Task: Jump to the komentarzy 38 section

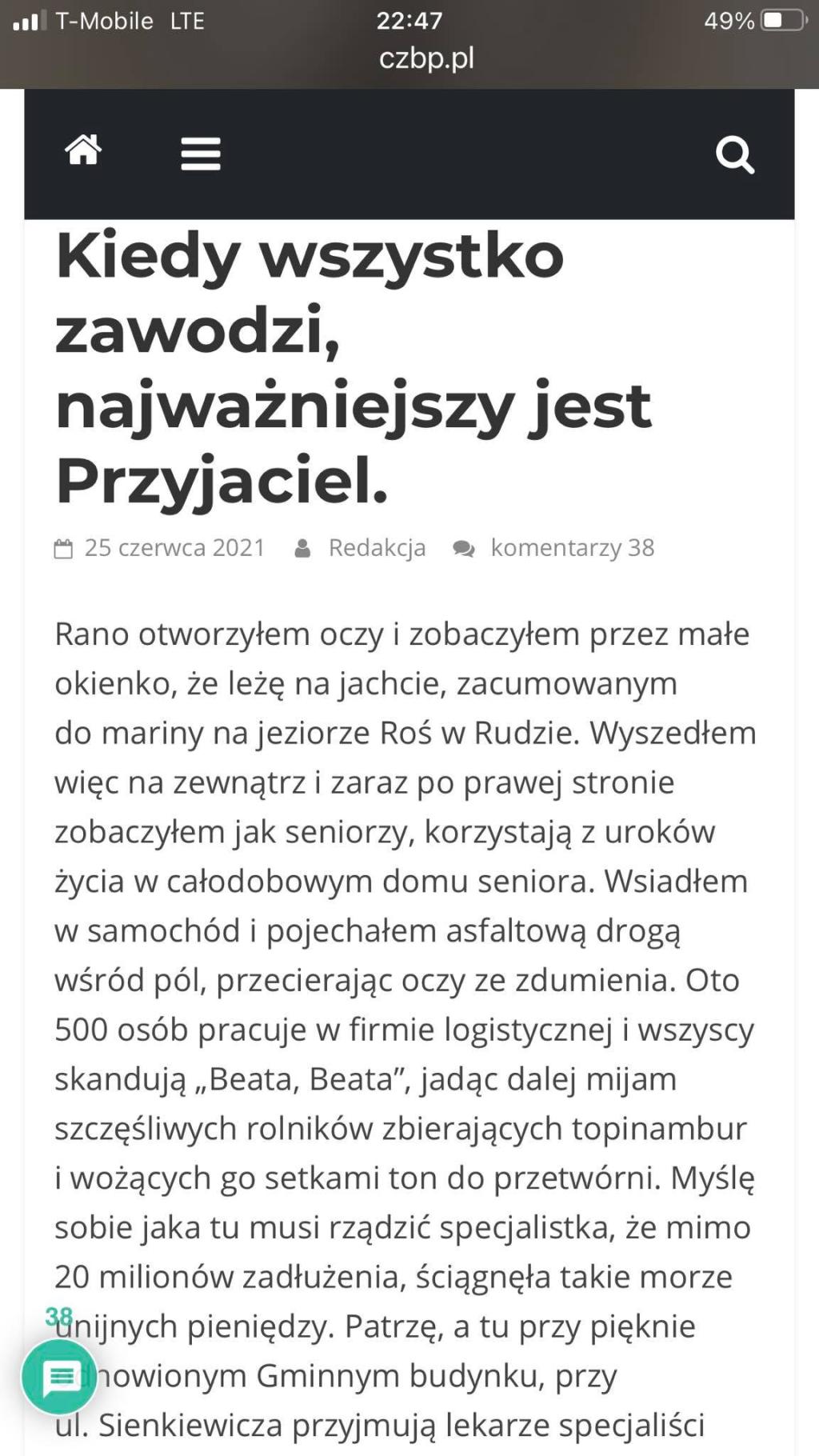Action: pos(572,548)
